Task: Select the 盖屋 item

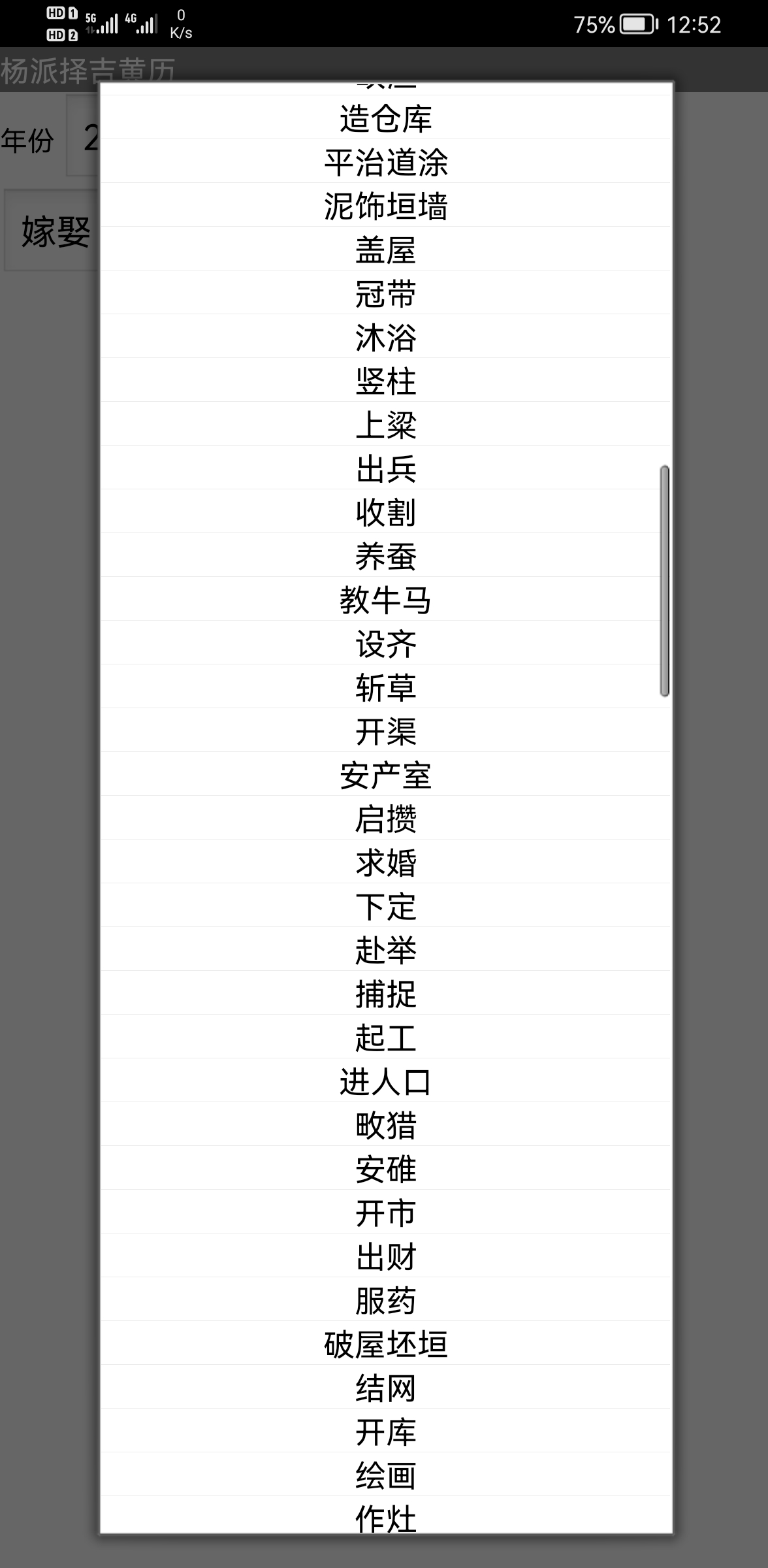Action: point(385,250)
